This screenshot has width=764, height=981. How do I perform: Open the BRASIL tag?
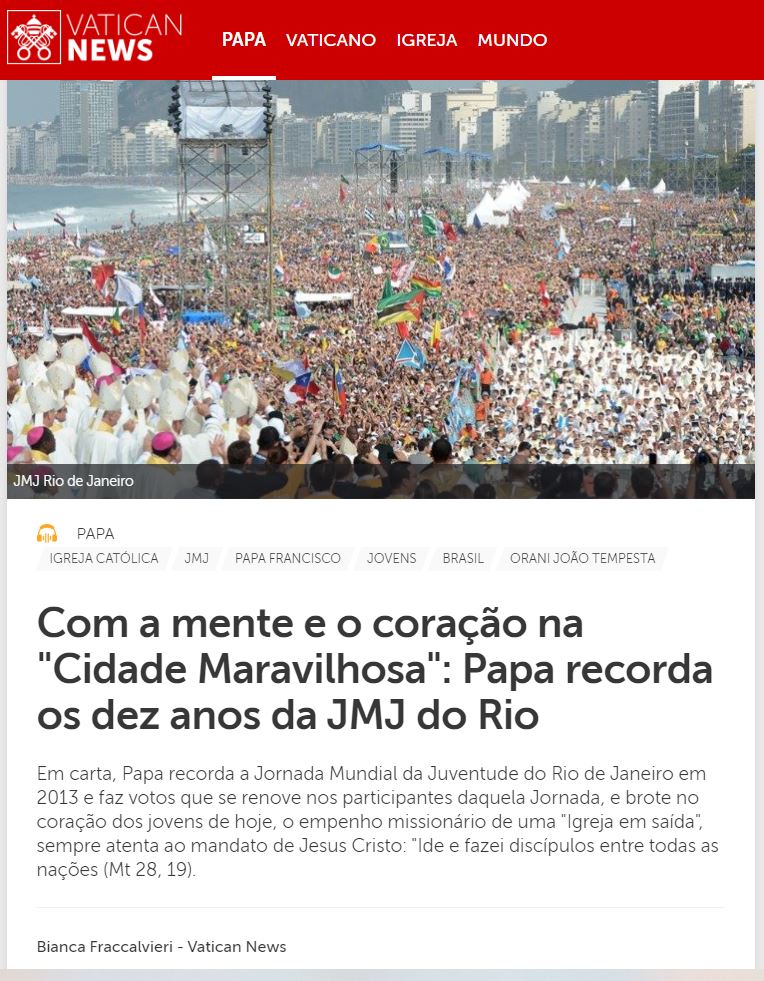[463, 558]
